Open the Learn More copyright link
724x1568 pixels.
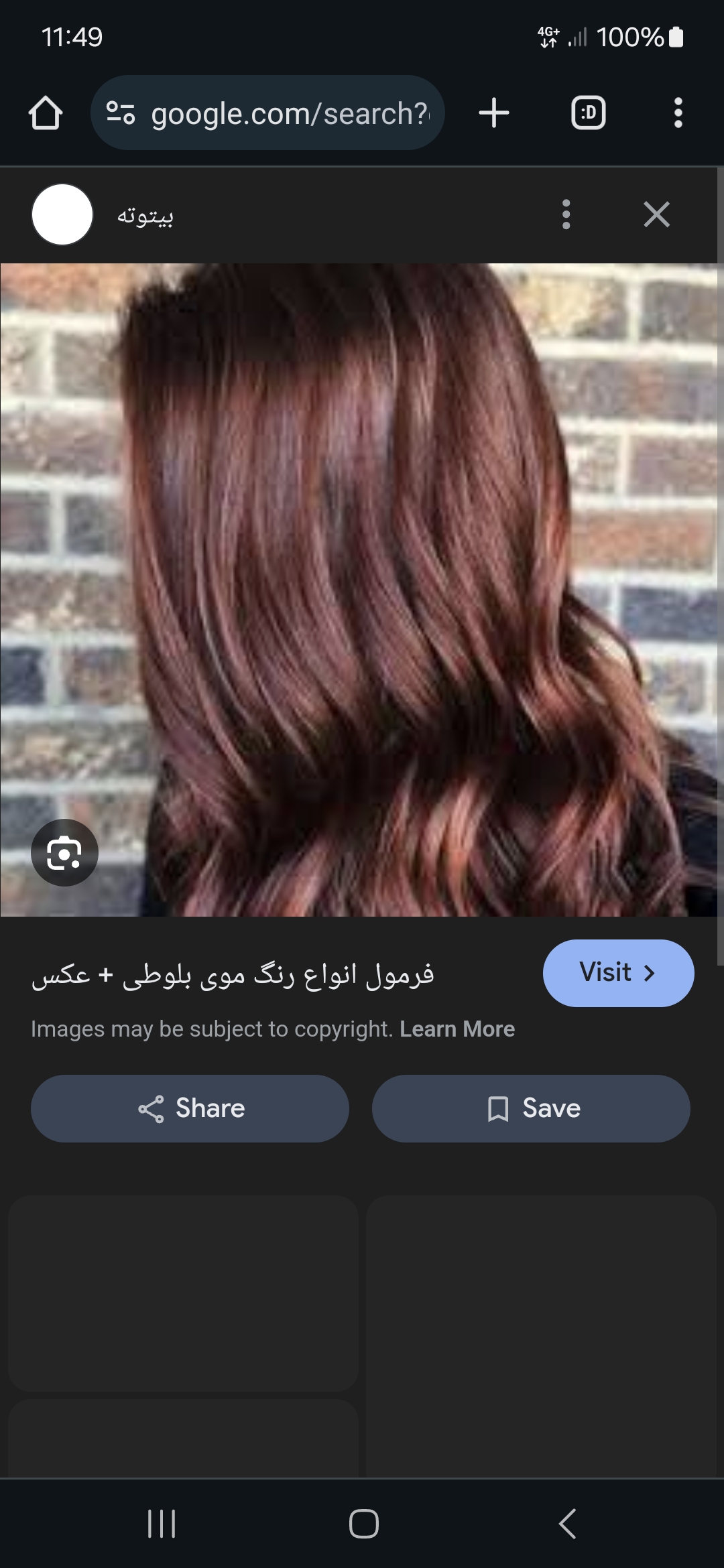coord(457,1029)
